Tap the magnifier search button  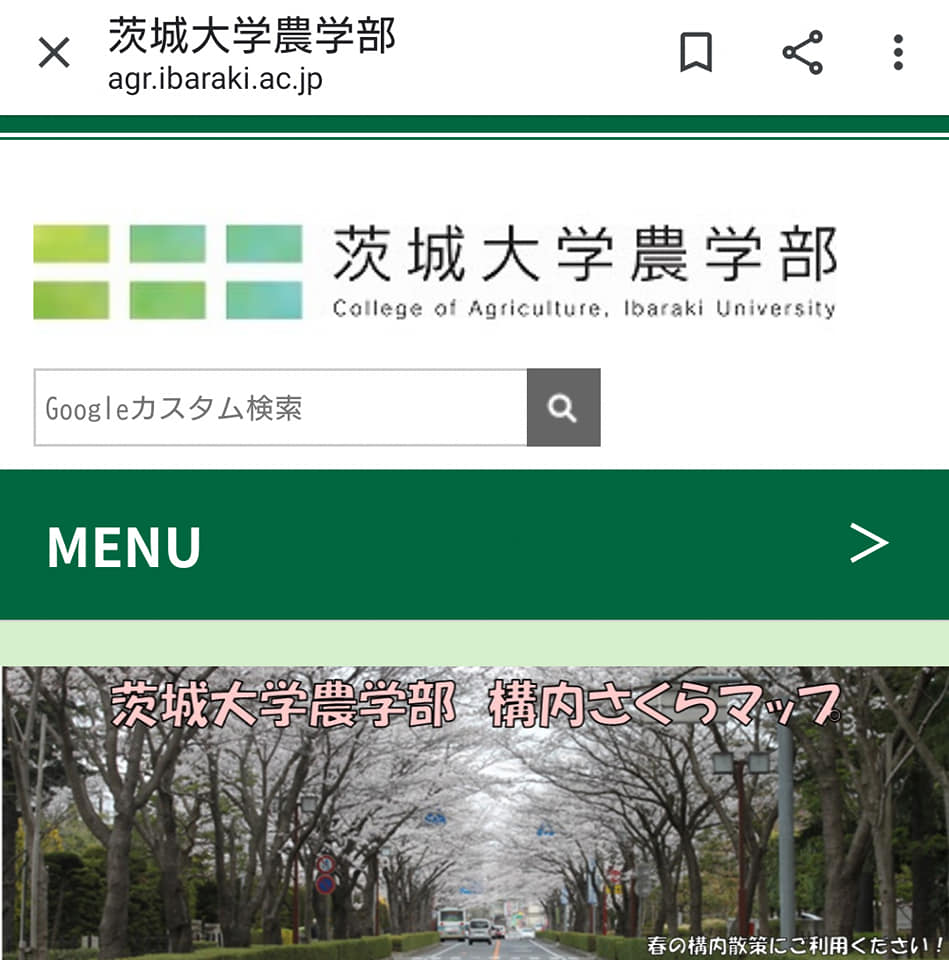(x=563, y=408)
